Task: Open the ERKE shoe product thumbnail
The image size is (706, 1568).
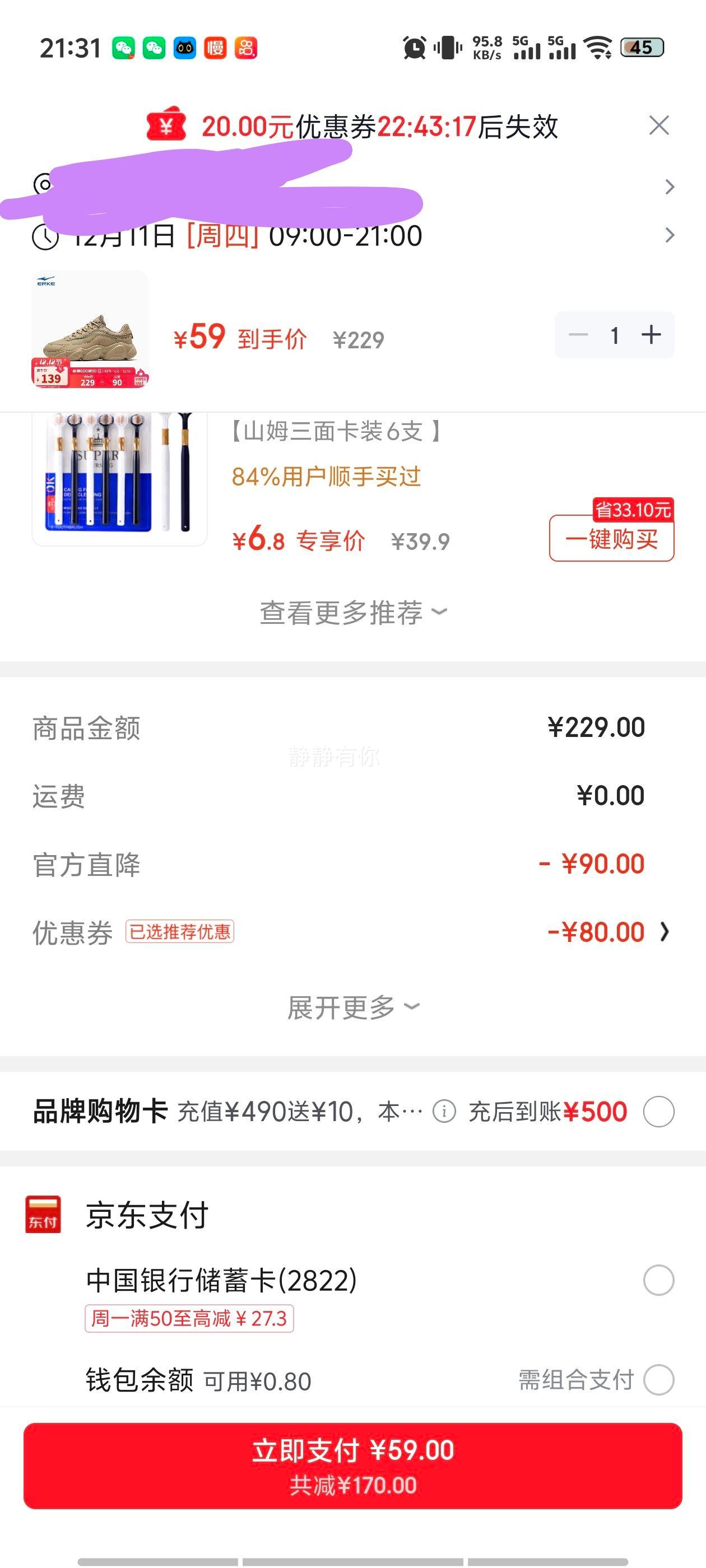Action: (90, 329)
